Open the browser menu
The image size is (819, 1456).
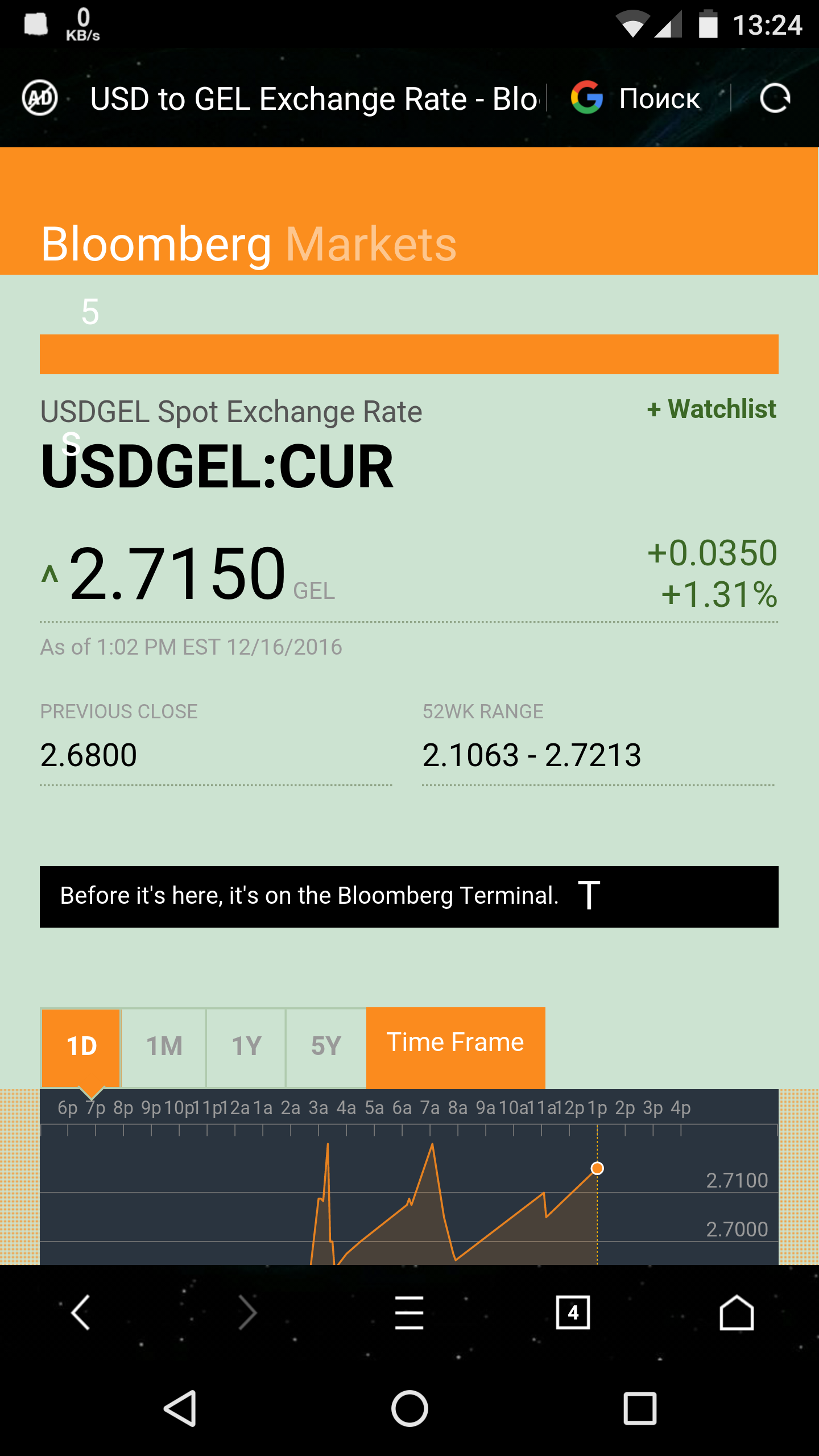tap(409, 1313)
